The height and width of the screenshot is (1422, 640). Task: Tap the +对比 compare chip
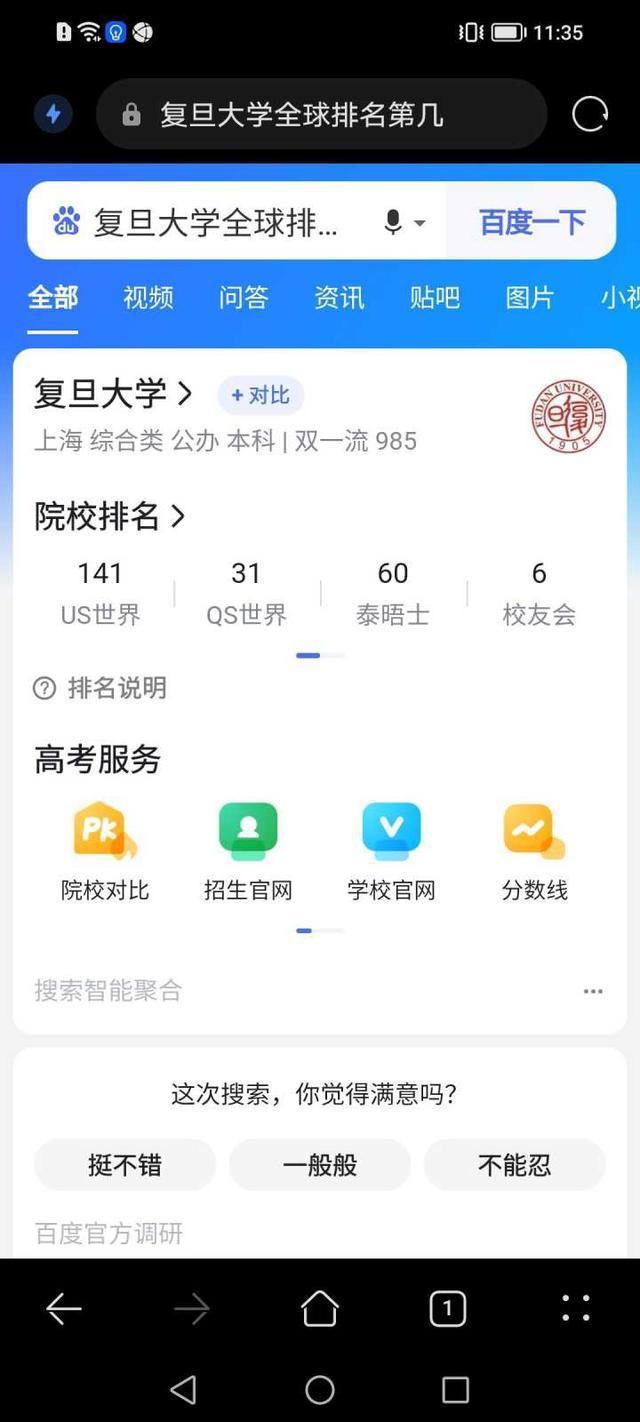[x=261, y=395]
